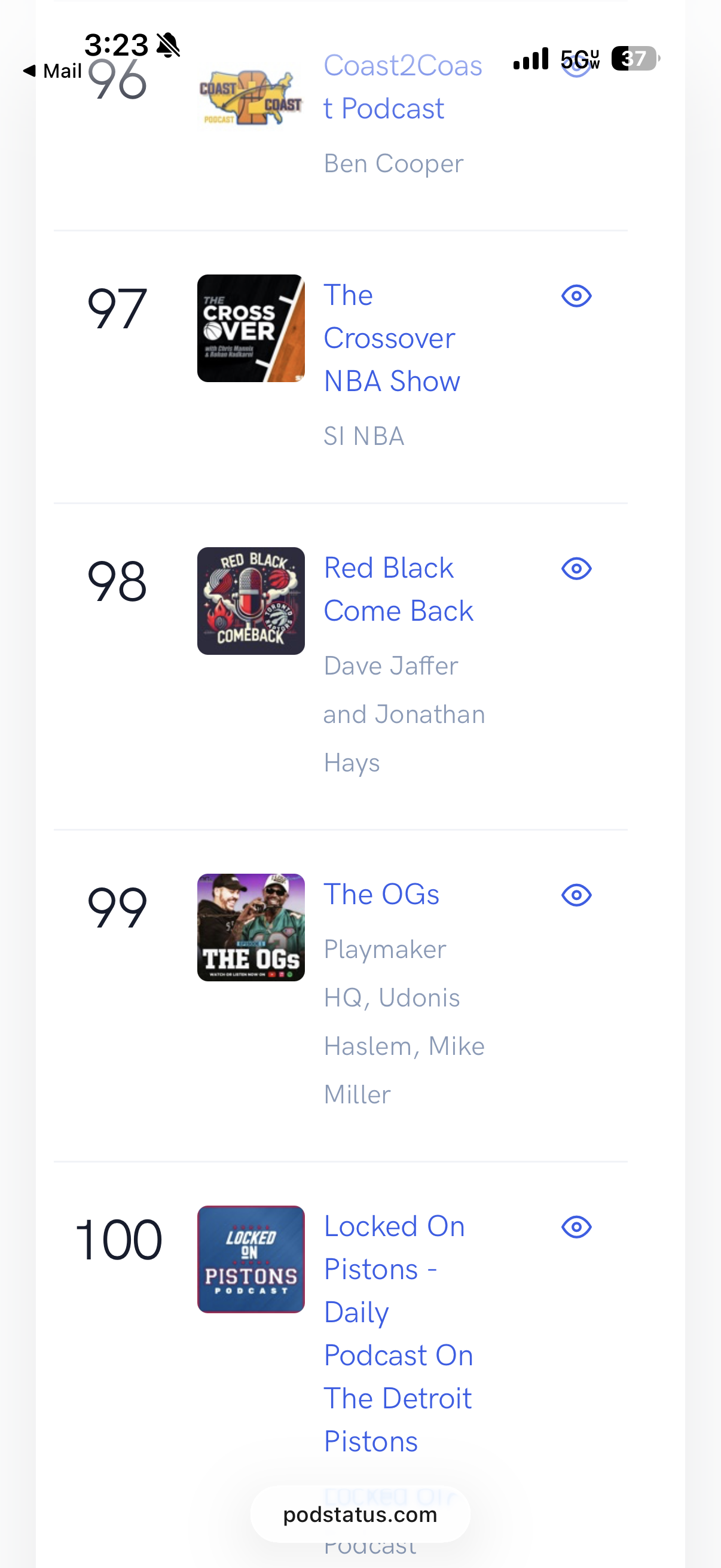Tap the eye icon for The Crossover NBA Show
Screen dimensions: 721x1568
point(576,297)
